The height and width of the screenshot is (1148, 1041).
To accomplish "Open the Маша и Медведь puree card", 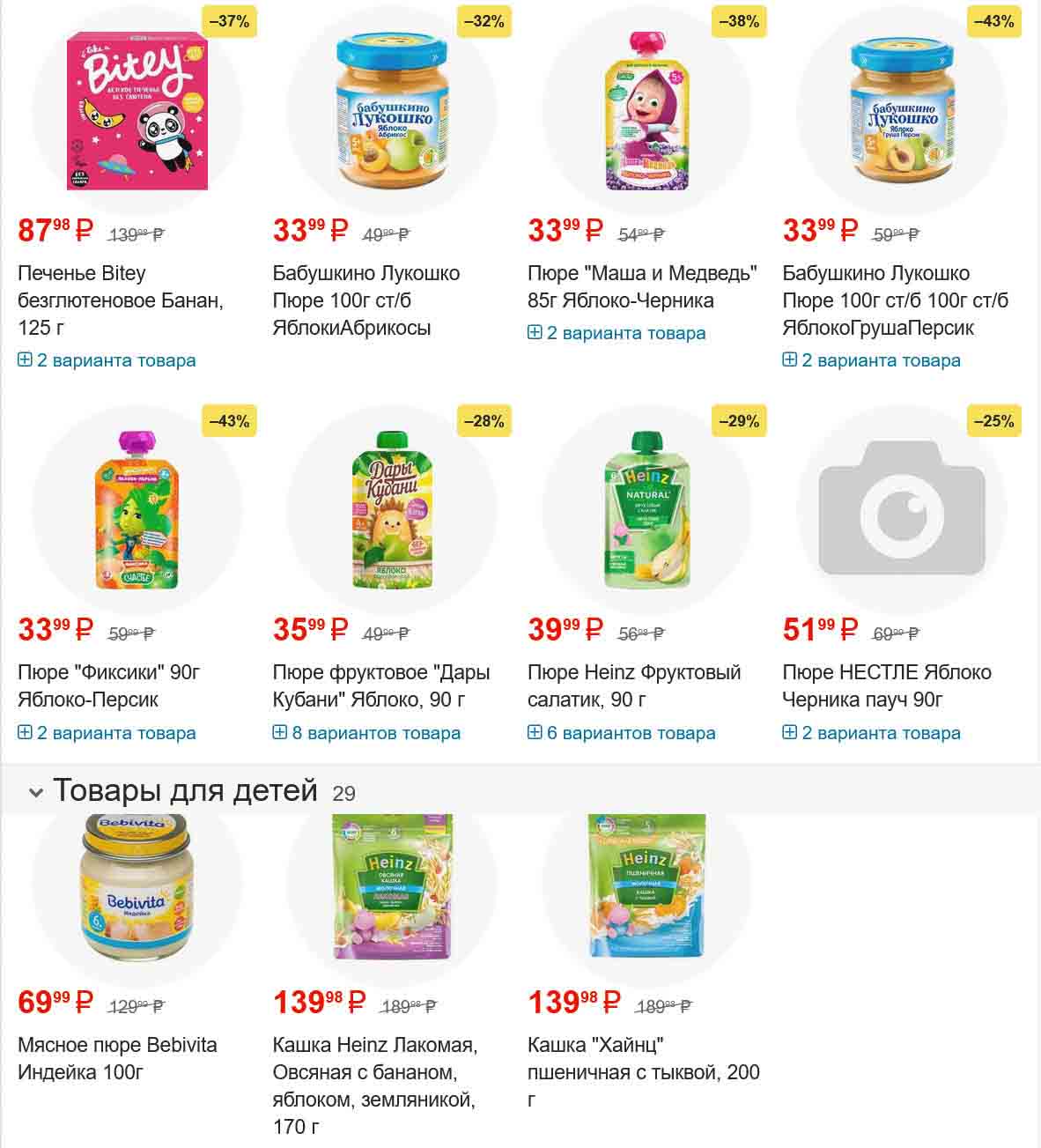I will [642, 286].
